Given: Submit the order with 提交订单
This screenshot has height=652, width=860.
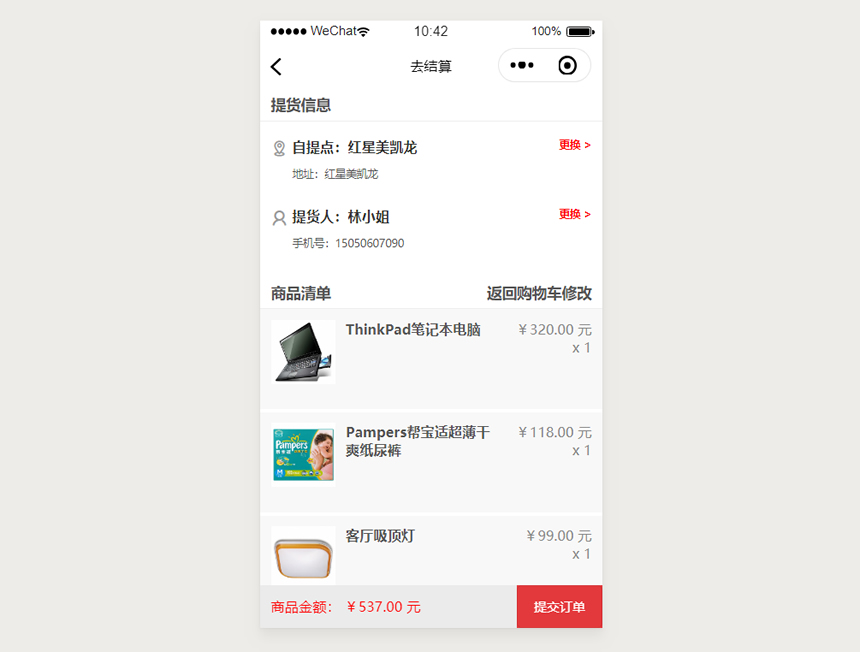Looking at the screenshot, I should [559, 607].
